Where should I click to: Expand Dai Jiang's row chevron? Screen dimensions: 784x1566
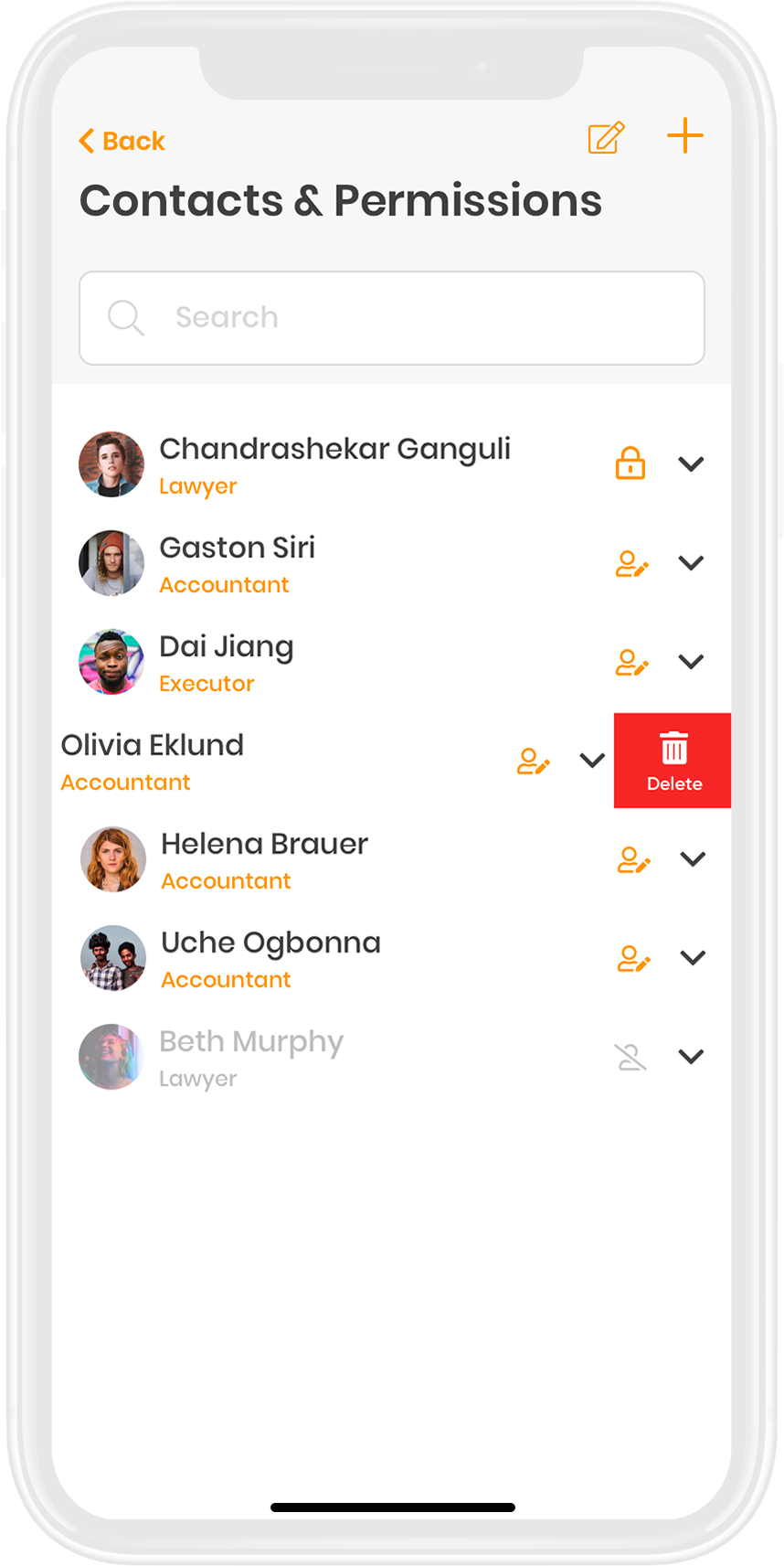tap(691, 662)
